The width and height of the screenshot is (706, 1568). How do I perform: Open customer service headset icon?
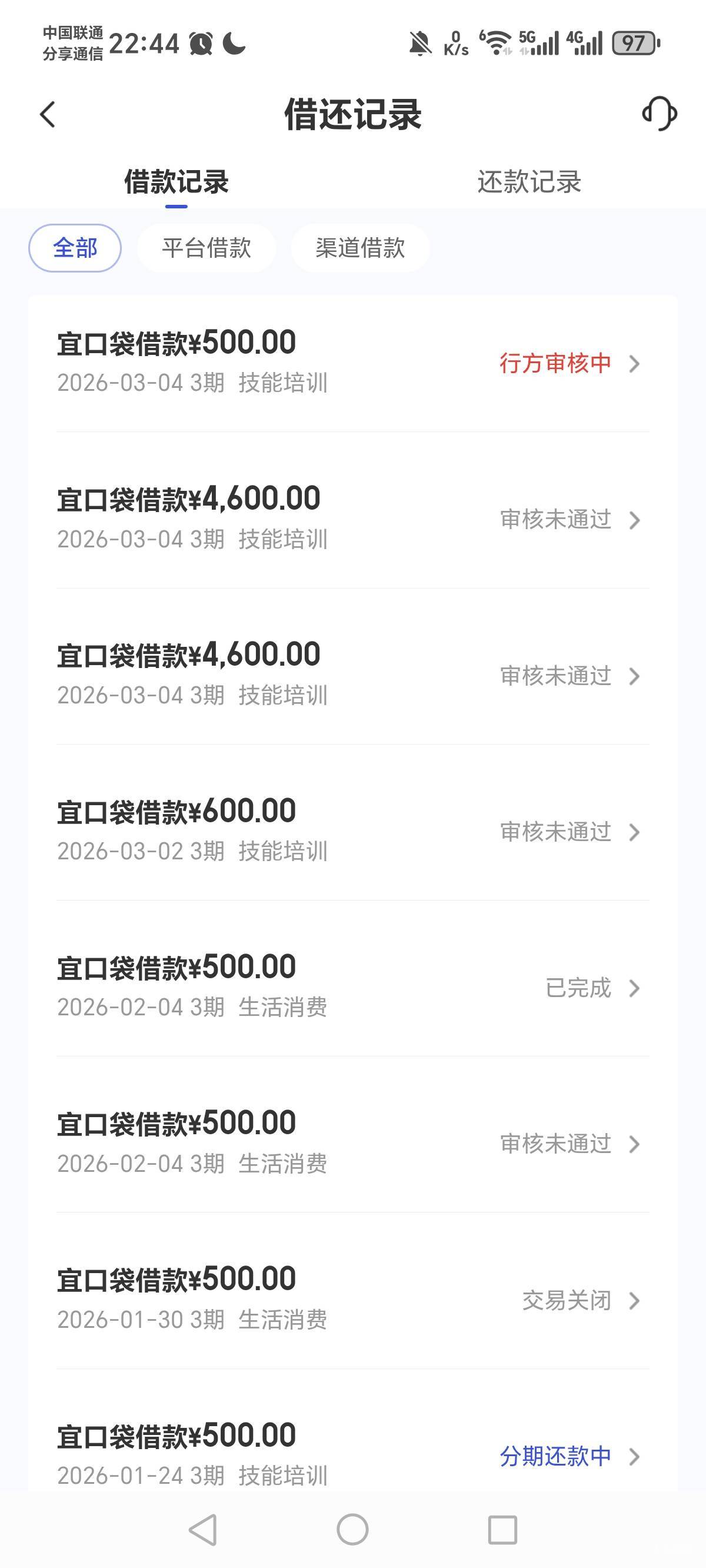pos(659,113)
